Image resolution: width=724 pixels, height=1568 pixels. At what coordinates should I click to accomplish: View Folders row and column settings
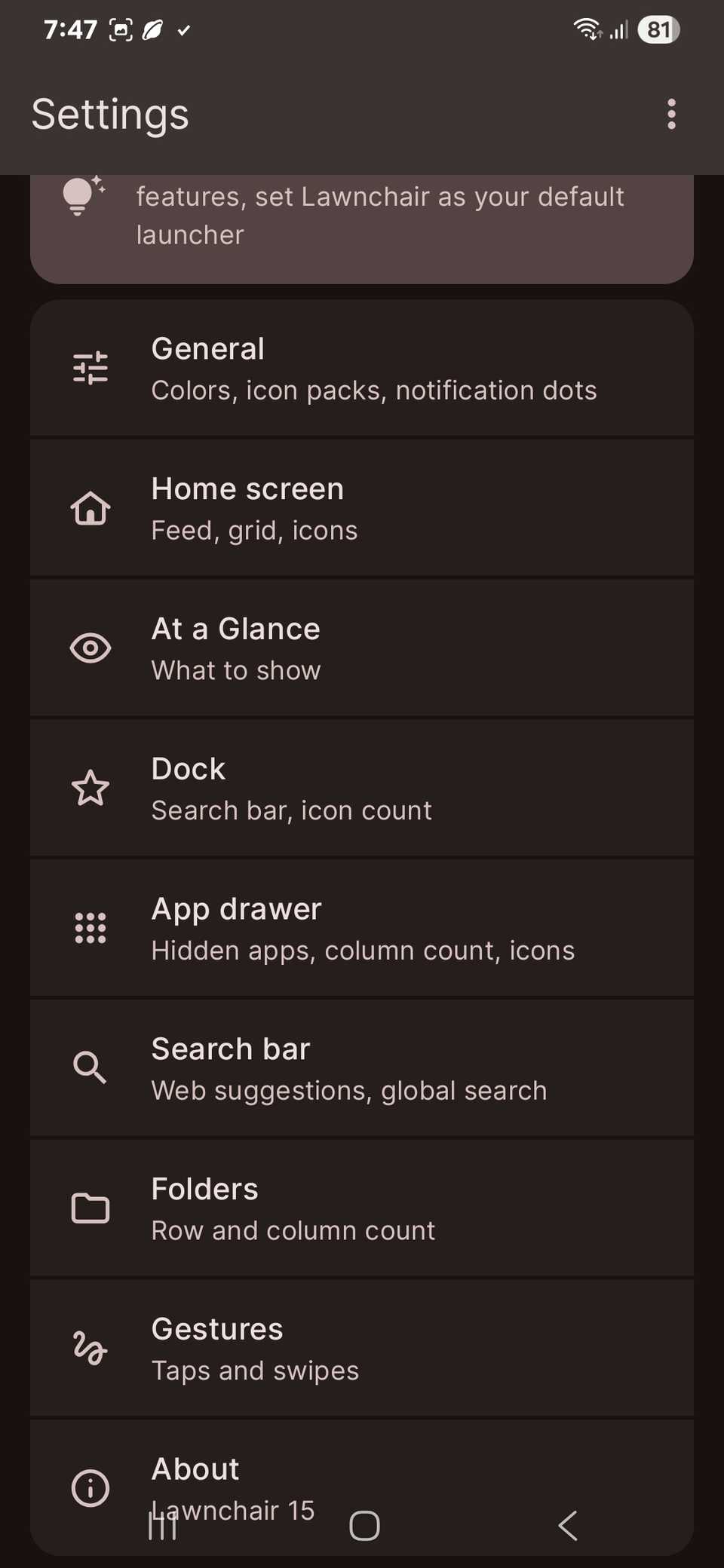(x=362, y=1208)
